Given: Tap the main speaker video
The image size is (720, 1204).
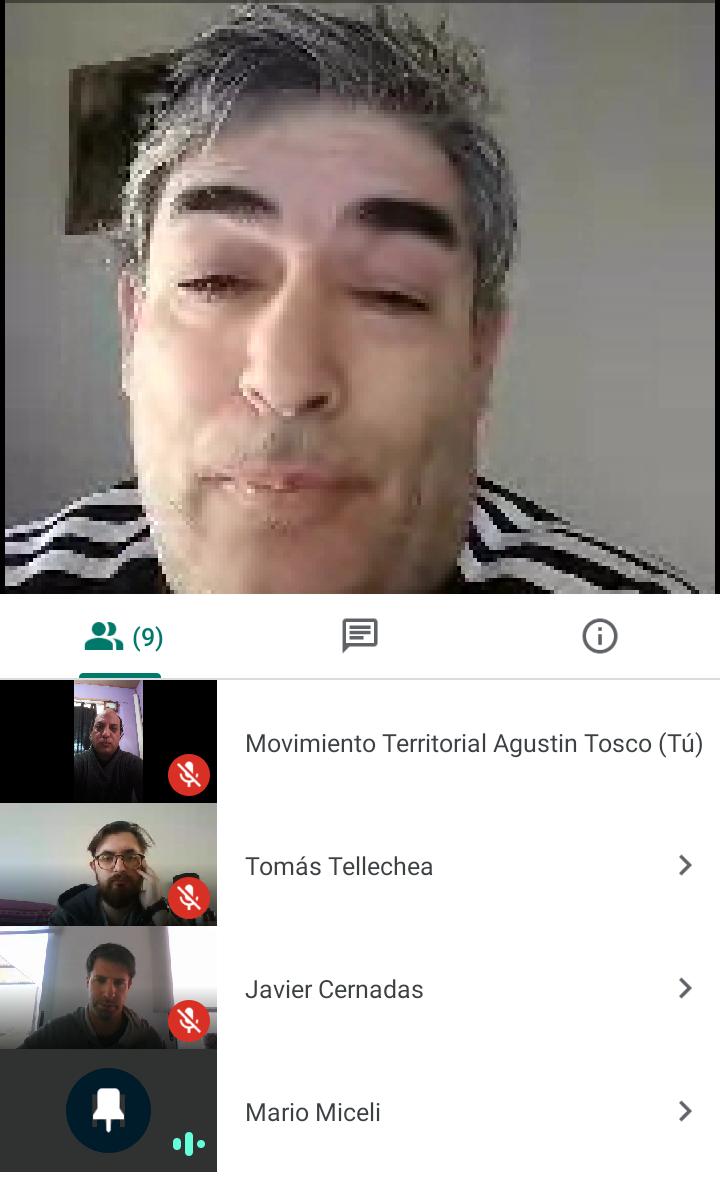Looking at the screenshot, I should 360,297.
